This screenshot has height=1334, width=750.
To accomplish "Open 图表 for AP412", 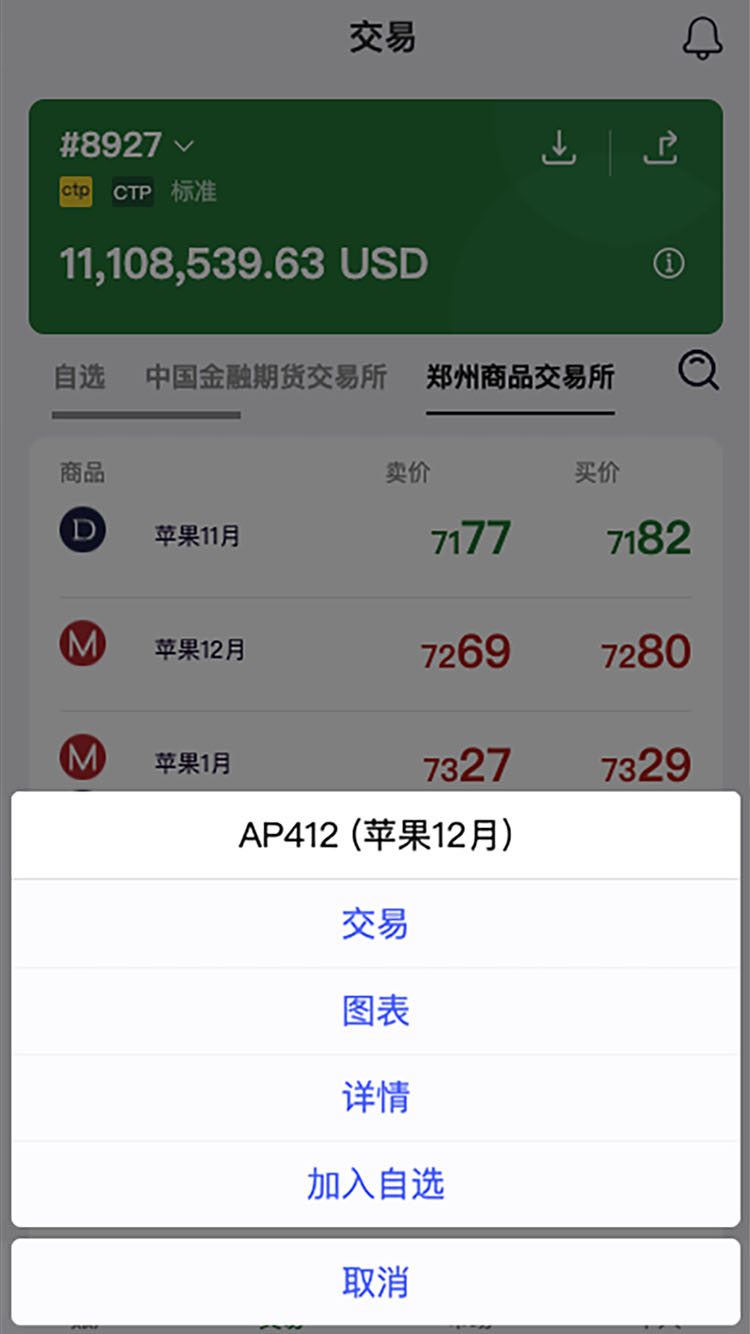I will 375,1011.
